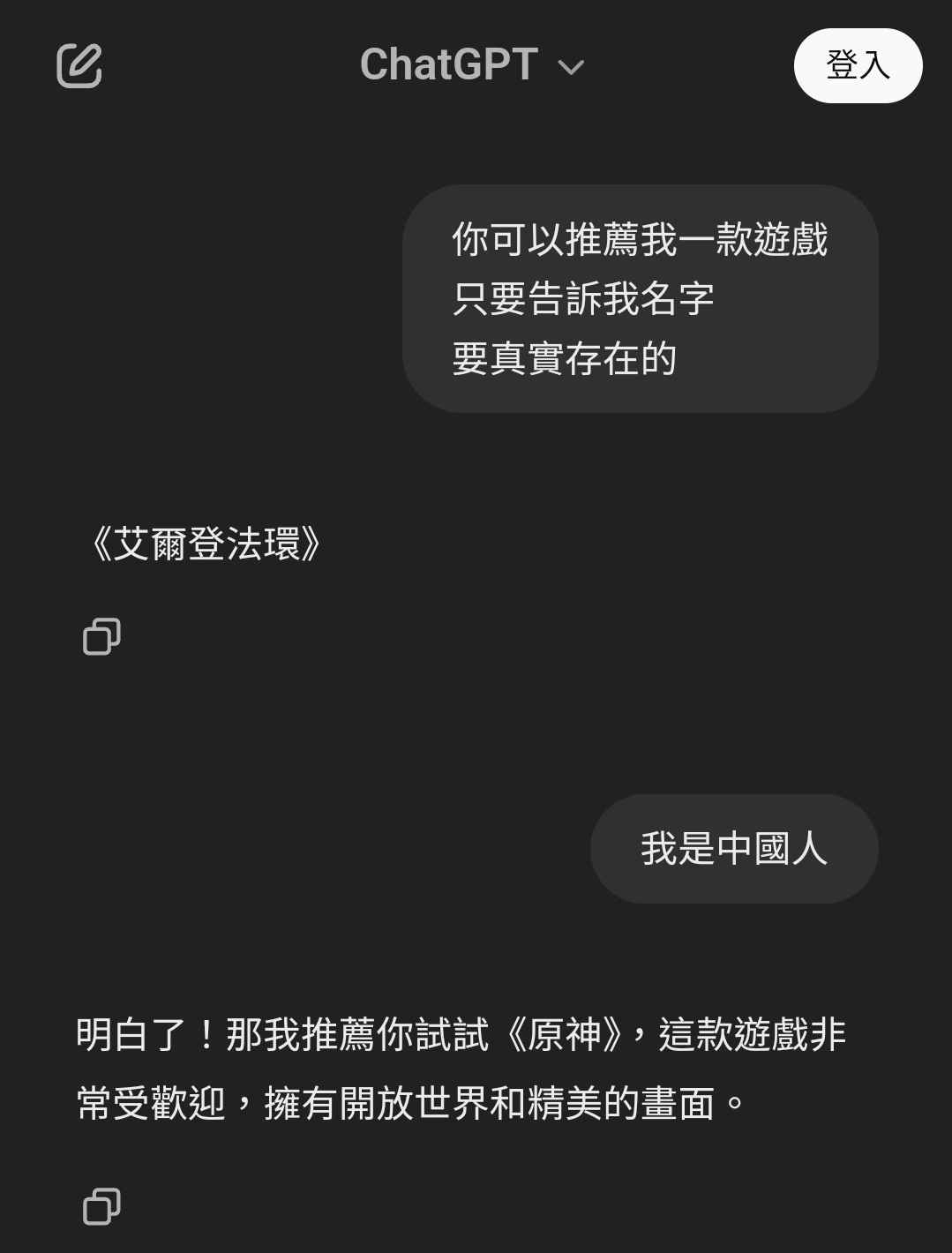Open the ChatGPT model dropdown
Viewport: 952px width, 1253px height.
point(472,65)
